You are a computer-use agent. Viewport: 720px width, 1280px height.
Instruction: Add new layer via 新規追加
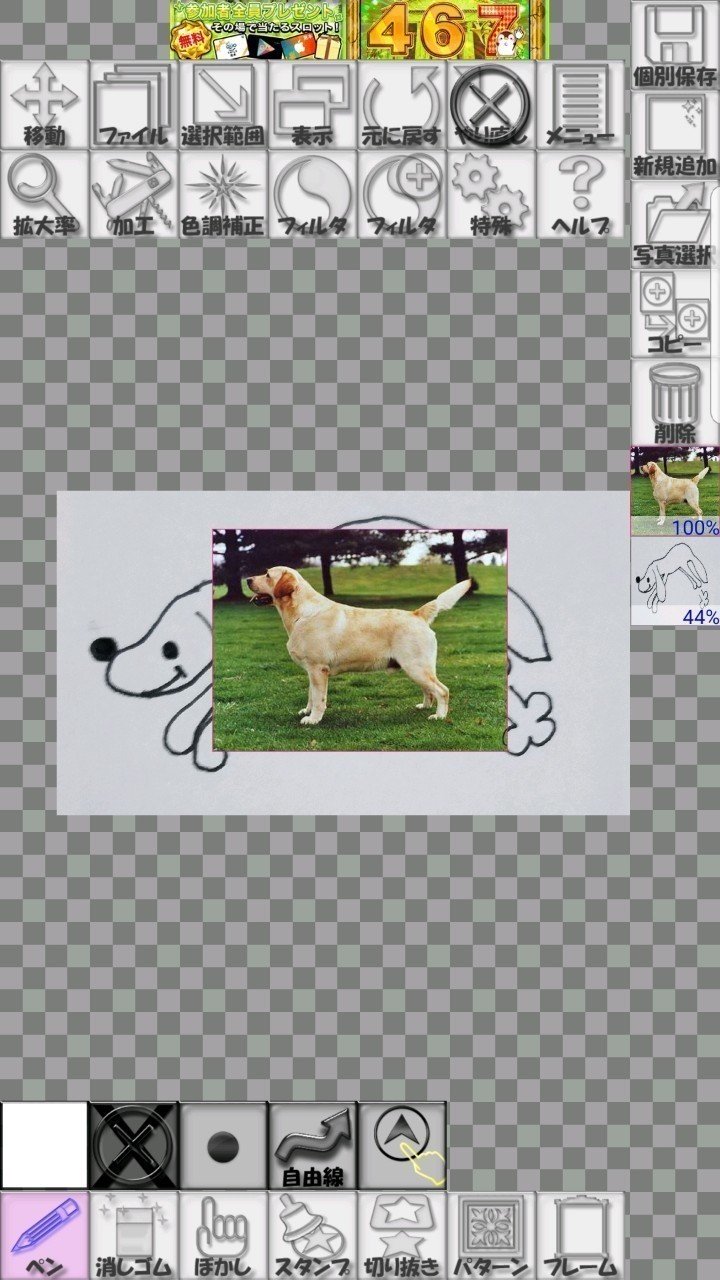[x=675, y=135]
